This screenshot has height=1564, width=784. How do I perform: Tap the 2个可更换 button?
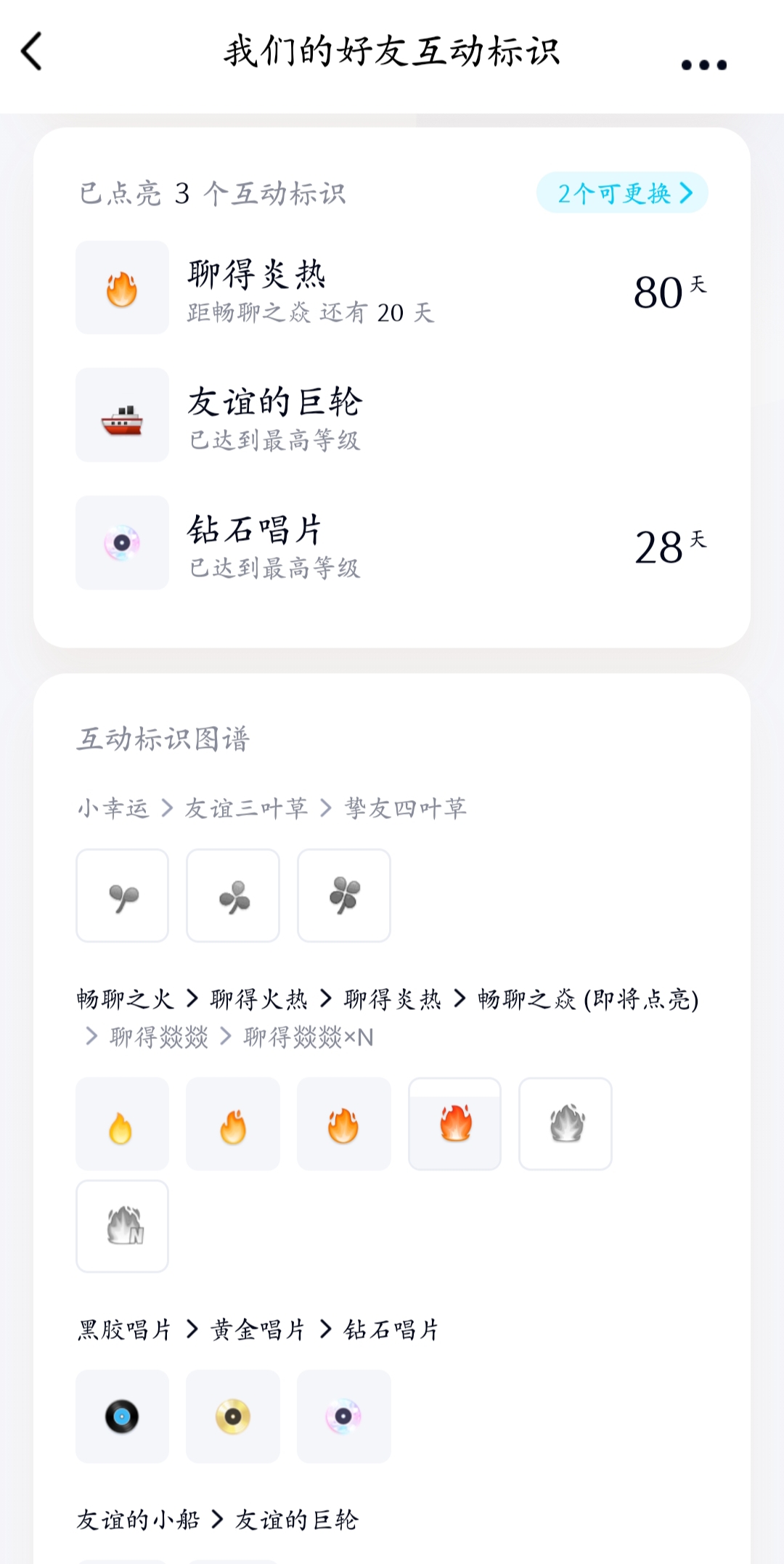point(622,193)
